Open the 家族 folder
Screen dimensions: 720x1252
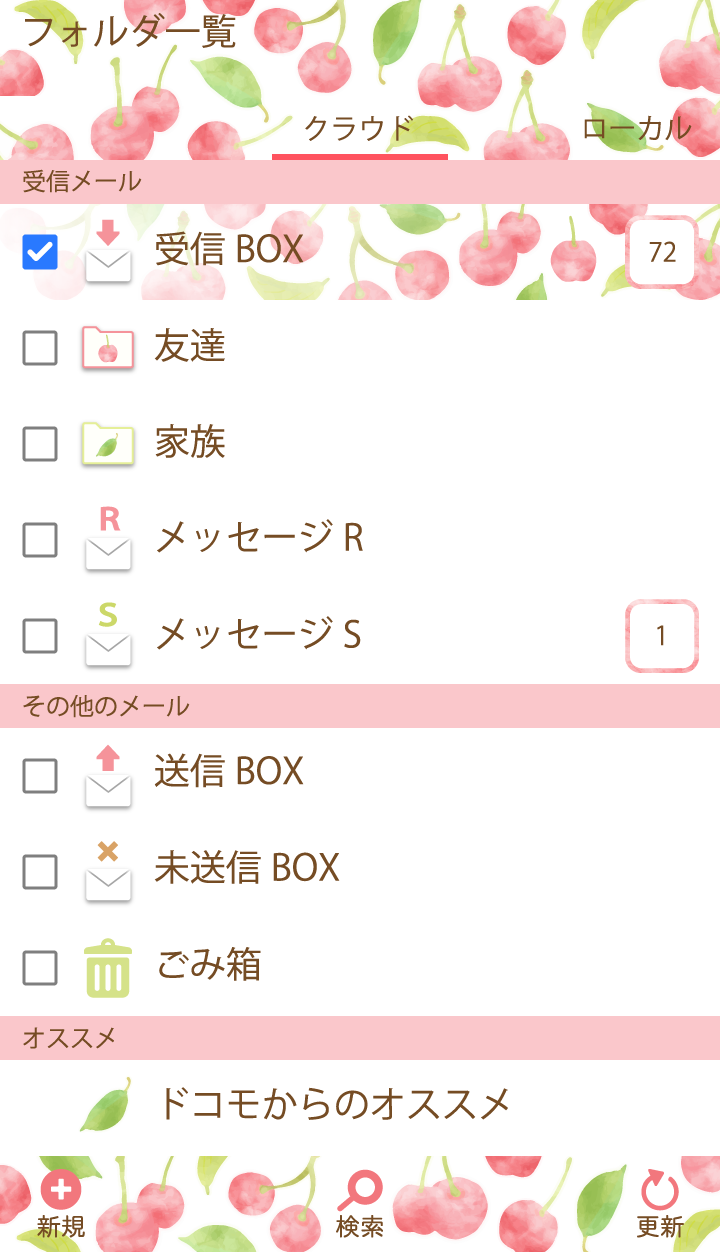190,443
